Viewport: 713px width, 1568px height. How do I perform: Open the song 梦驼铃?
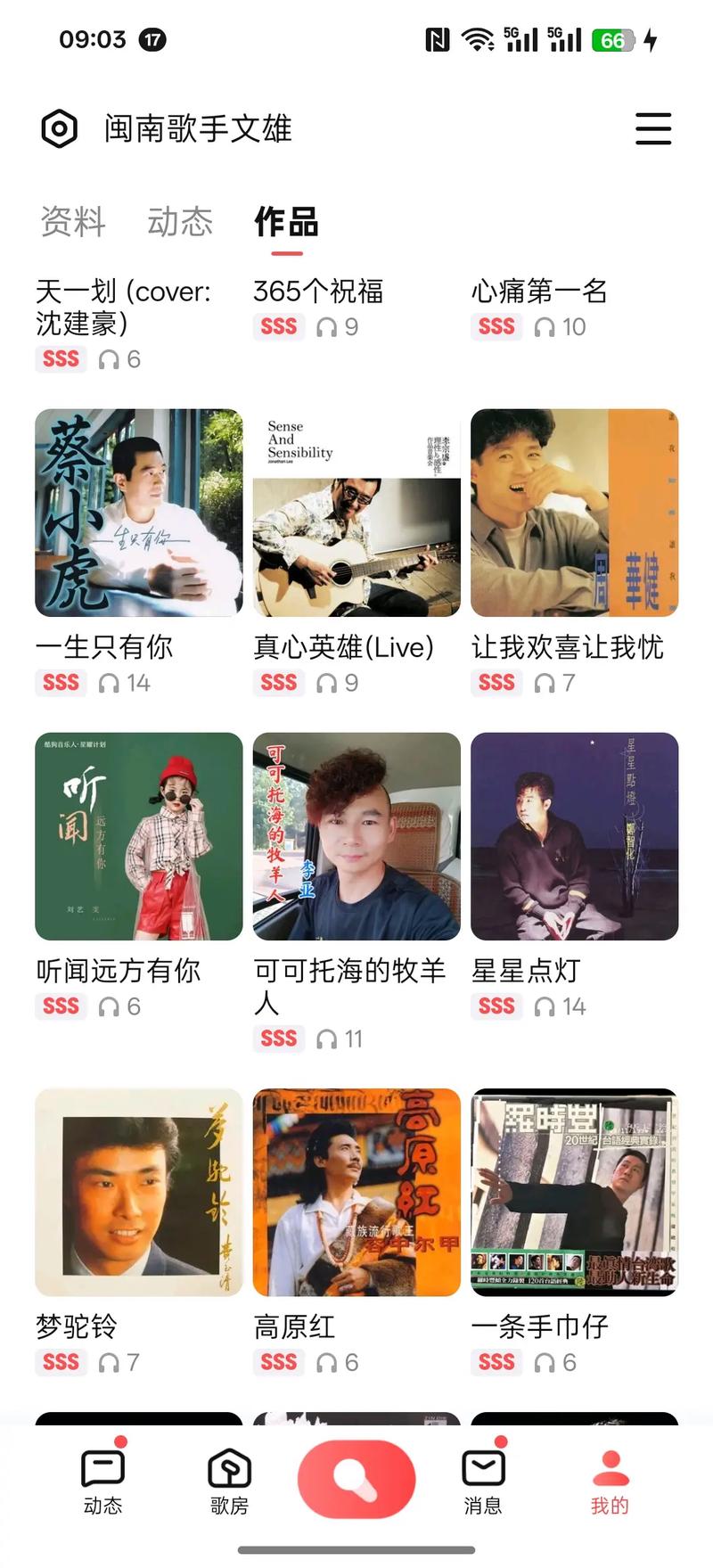(138, 1192)
